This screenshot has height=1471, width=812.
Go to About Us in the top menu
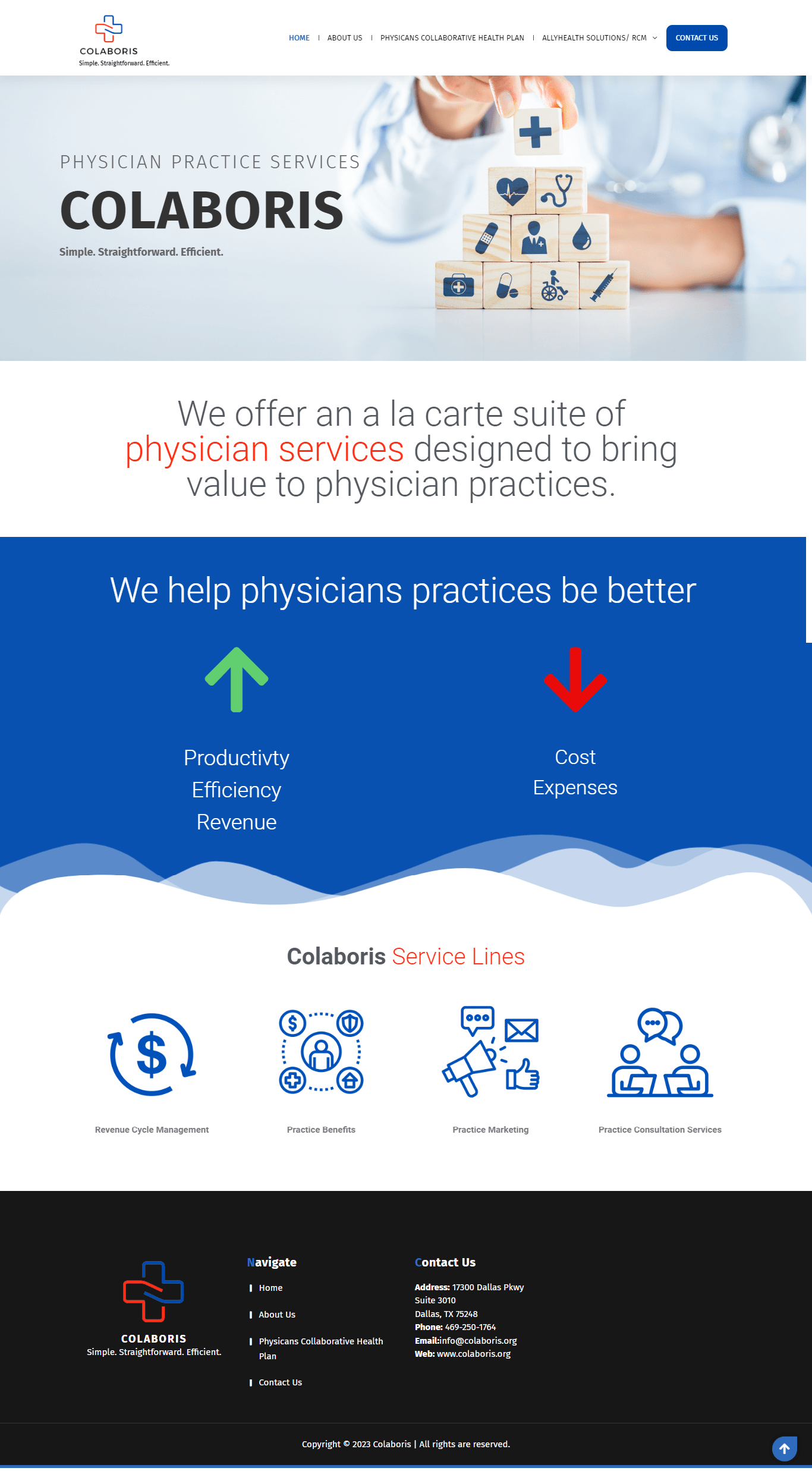pos(345,38)
